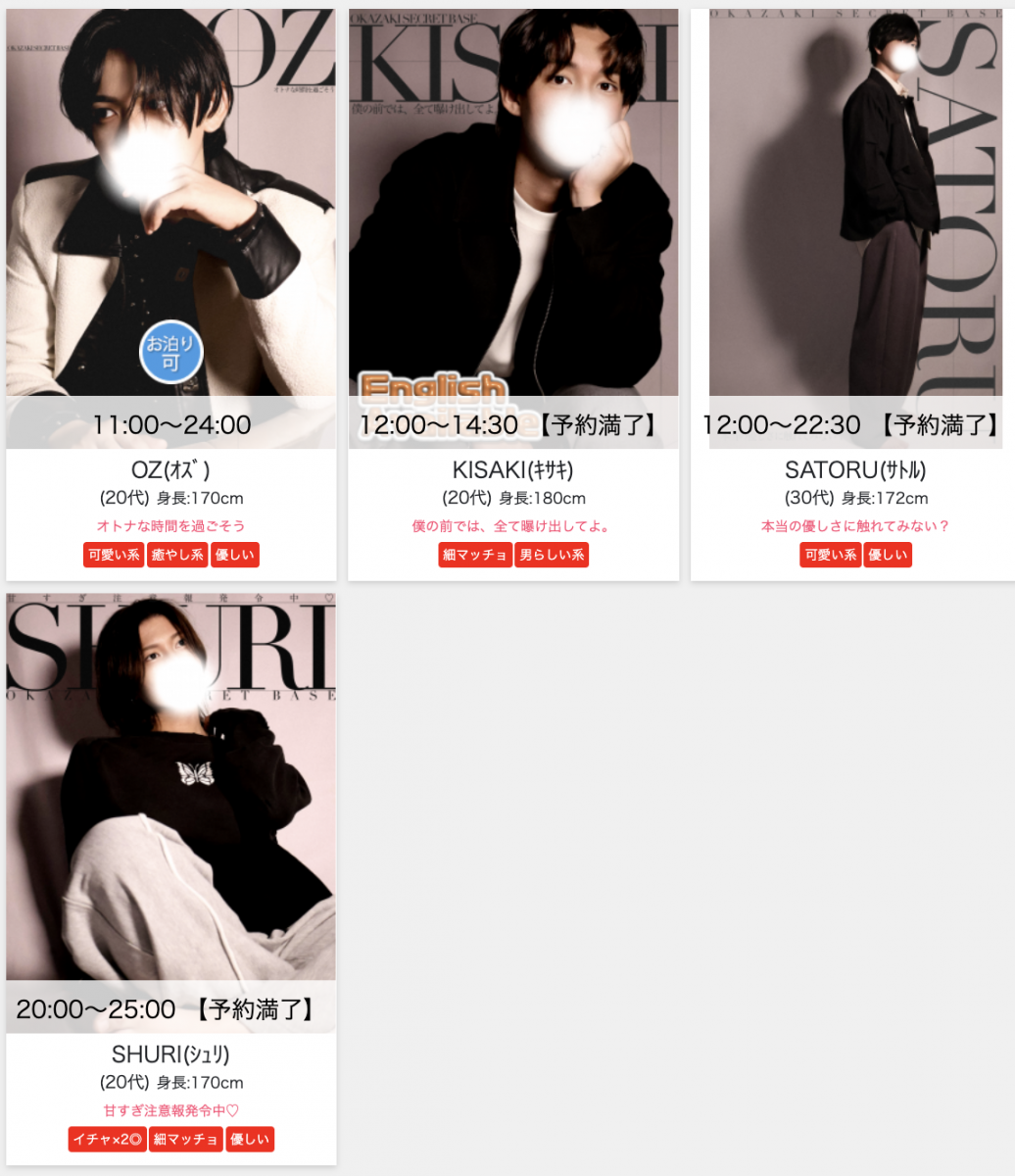Select the 男らしい系 tag under KISAKI

point(552,555)
